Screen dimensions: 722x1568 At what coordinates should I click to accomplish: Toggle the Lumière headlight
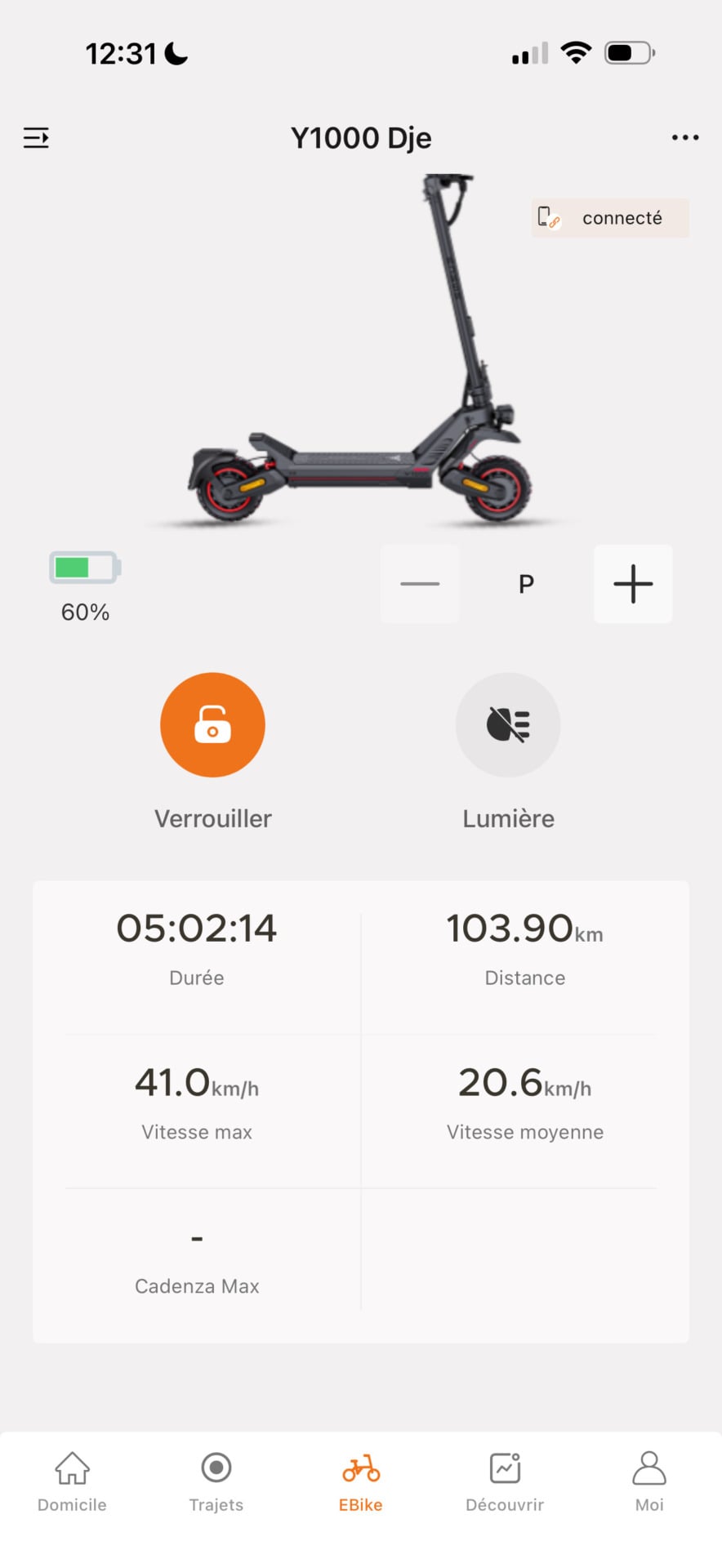click(508, 724)
